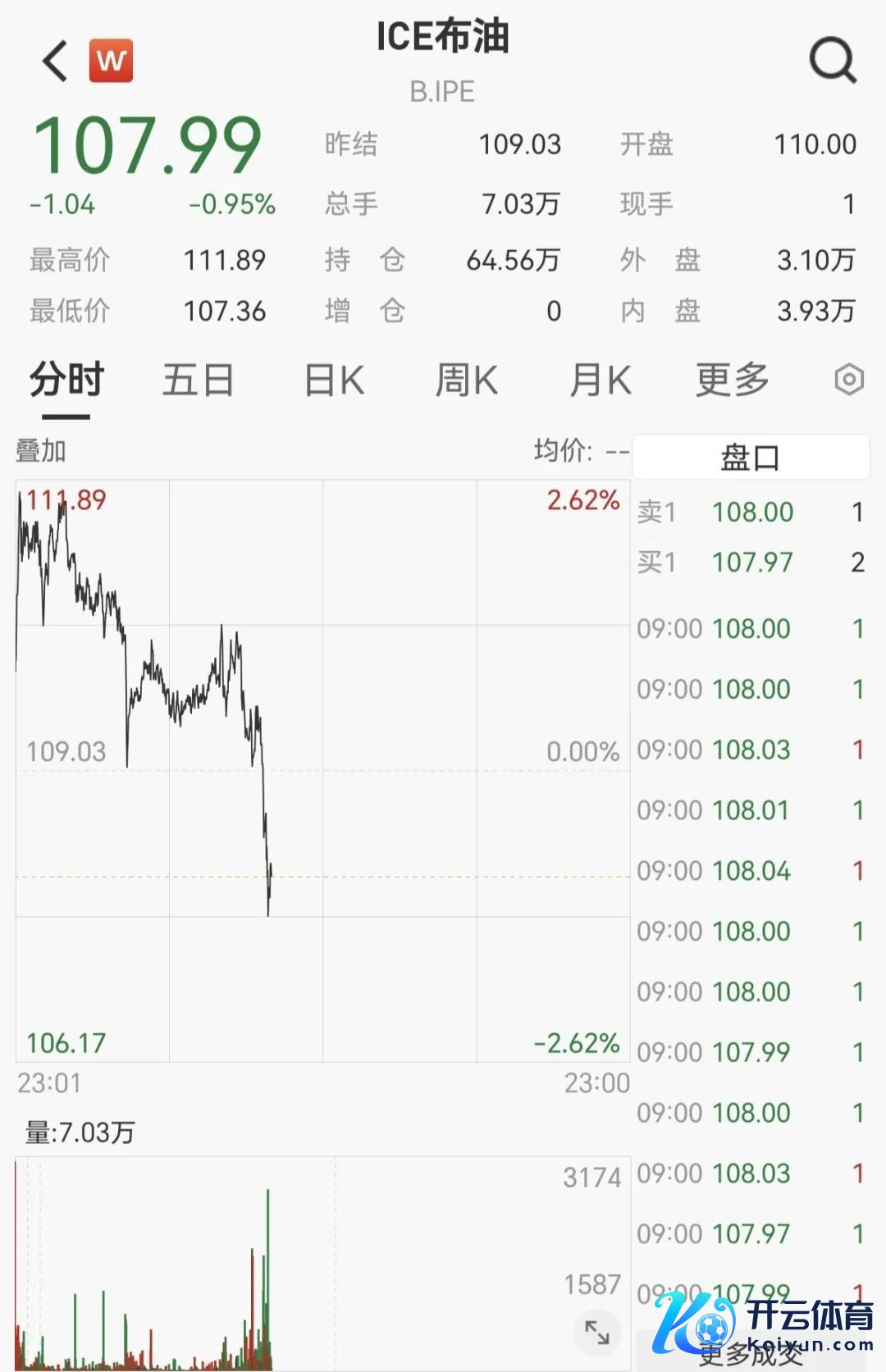This screenshot has height=1372, width=886.
Task: Tap 叠加 to overlay another instrument
Action: point(40,451)
